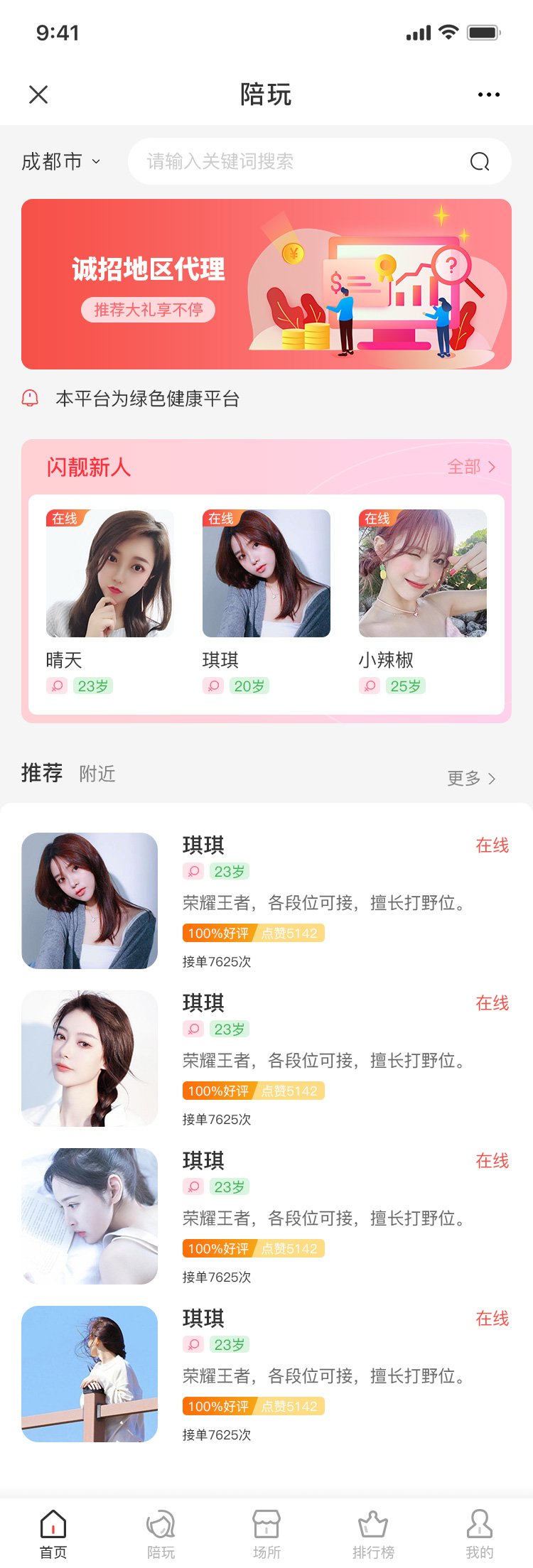Open the 成都市 city dropdown
The image size is (533, 1568).
61,162
